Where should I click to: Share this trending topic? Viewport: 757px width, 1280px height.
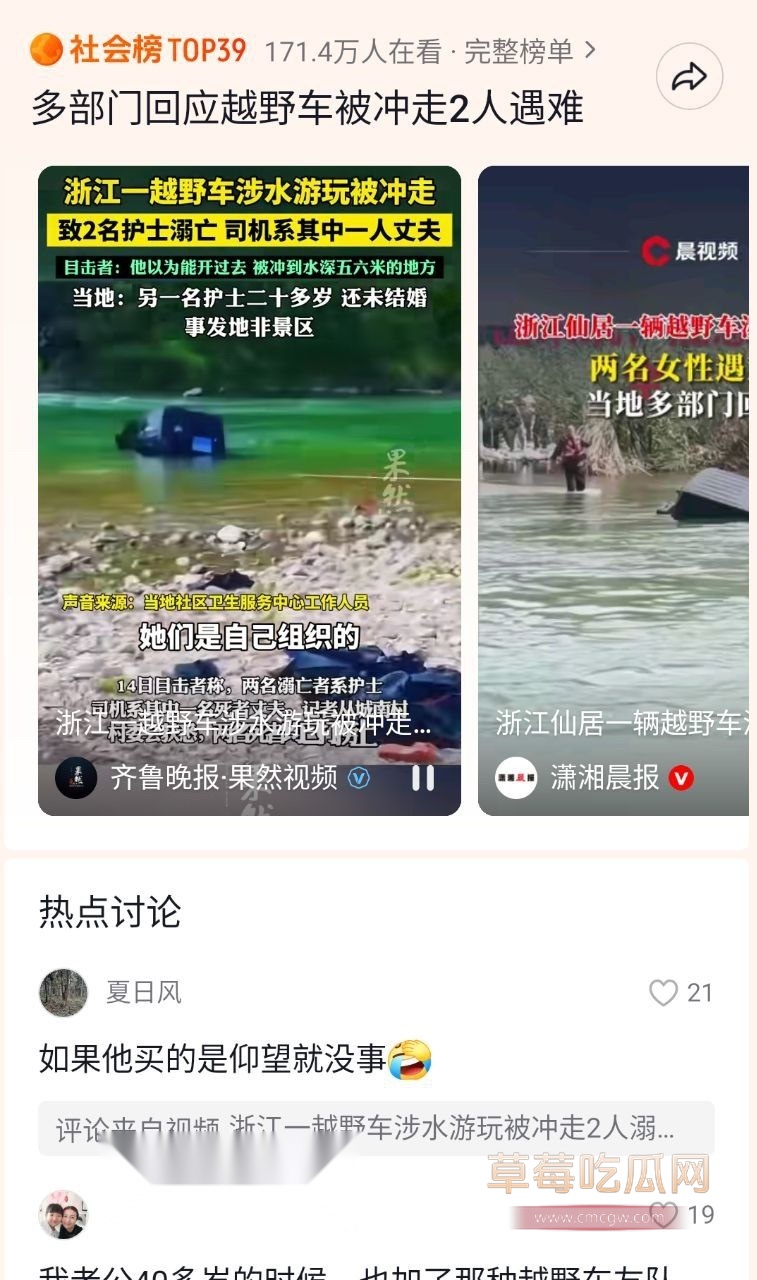tap(689, 76)
